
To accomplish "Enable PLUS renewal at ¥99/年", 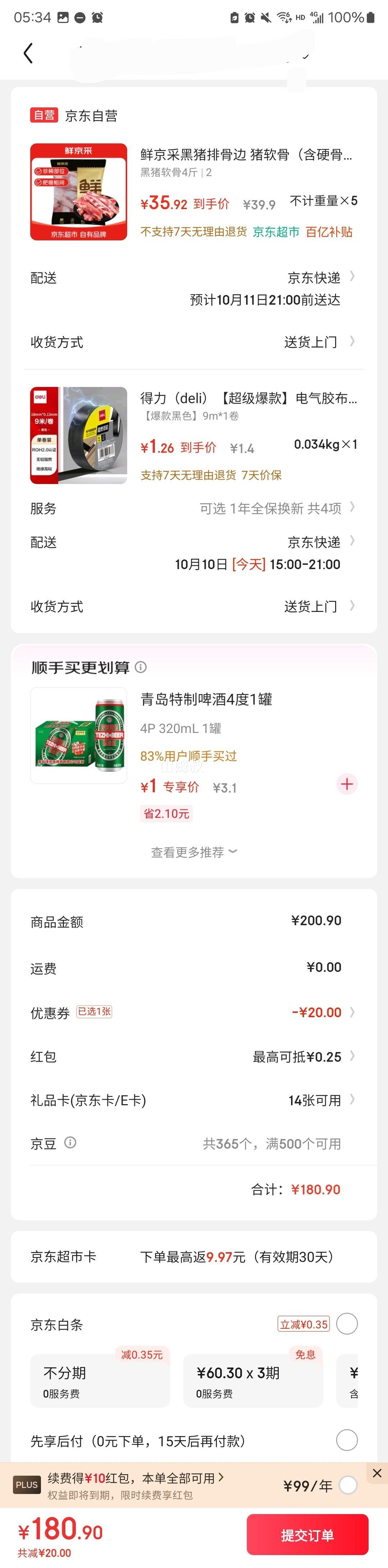I will click(x=348, y=1485).
